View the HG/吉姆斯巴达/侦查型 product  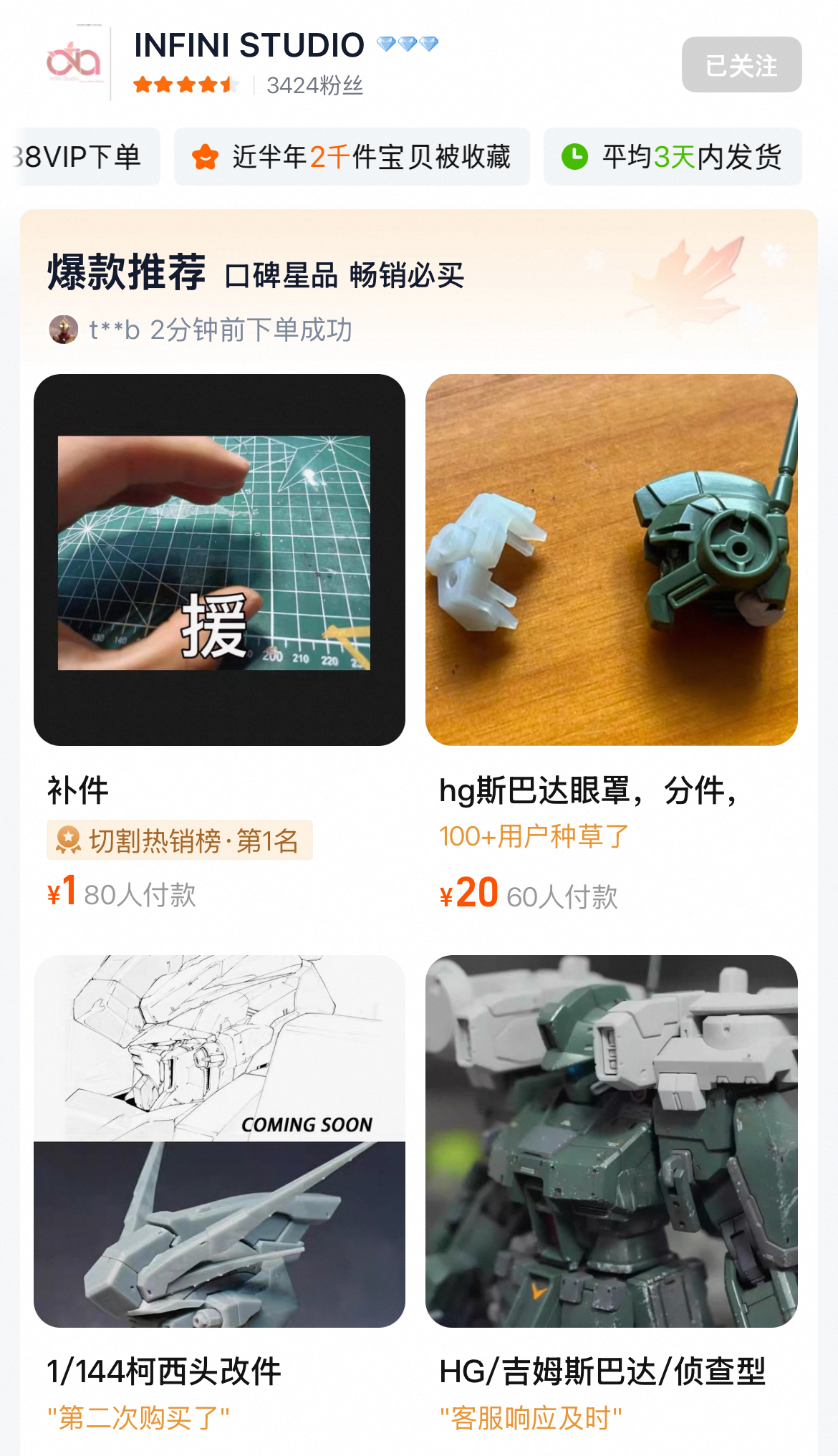click(611, 1141)
